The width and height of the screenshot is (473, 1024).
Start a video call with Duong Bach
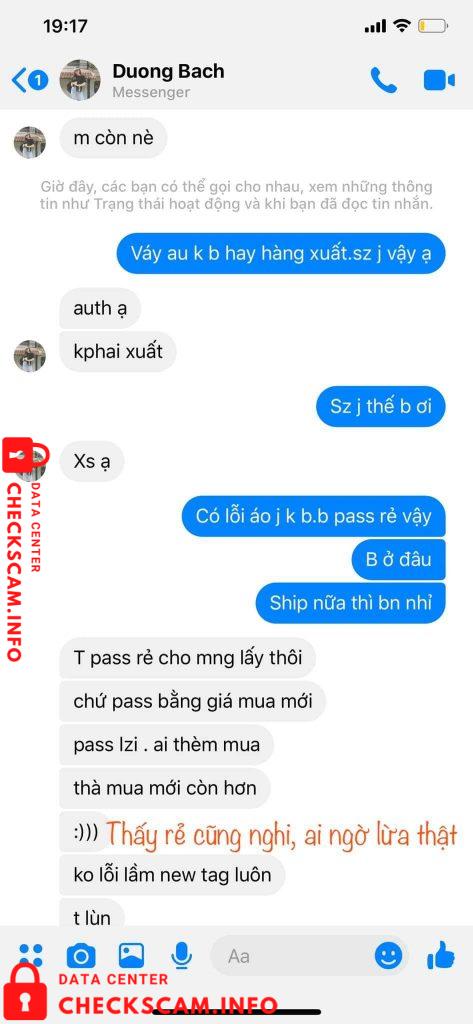439,80
